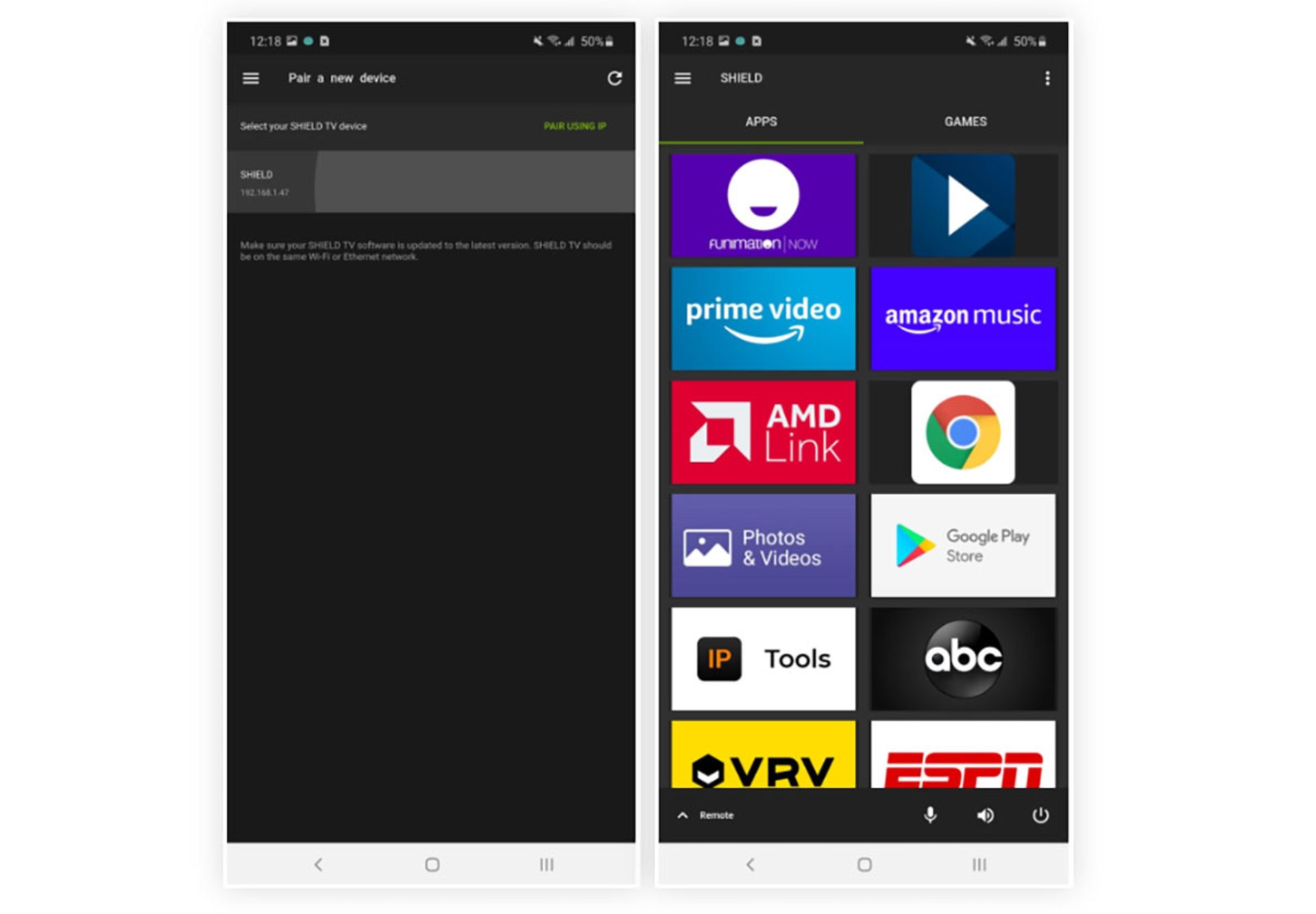The width and height of the screenshot is (1316, 914).
Task: Launch Amazon Music
Action: [x=962, y=319]
